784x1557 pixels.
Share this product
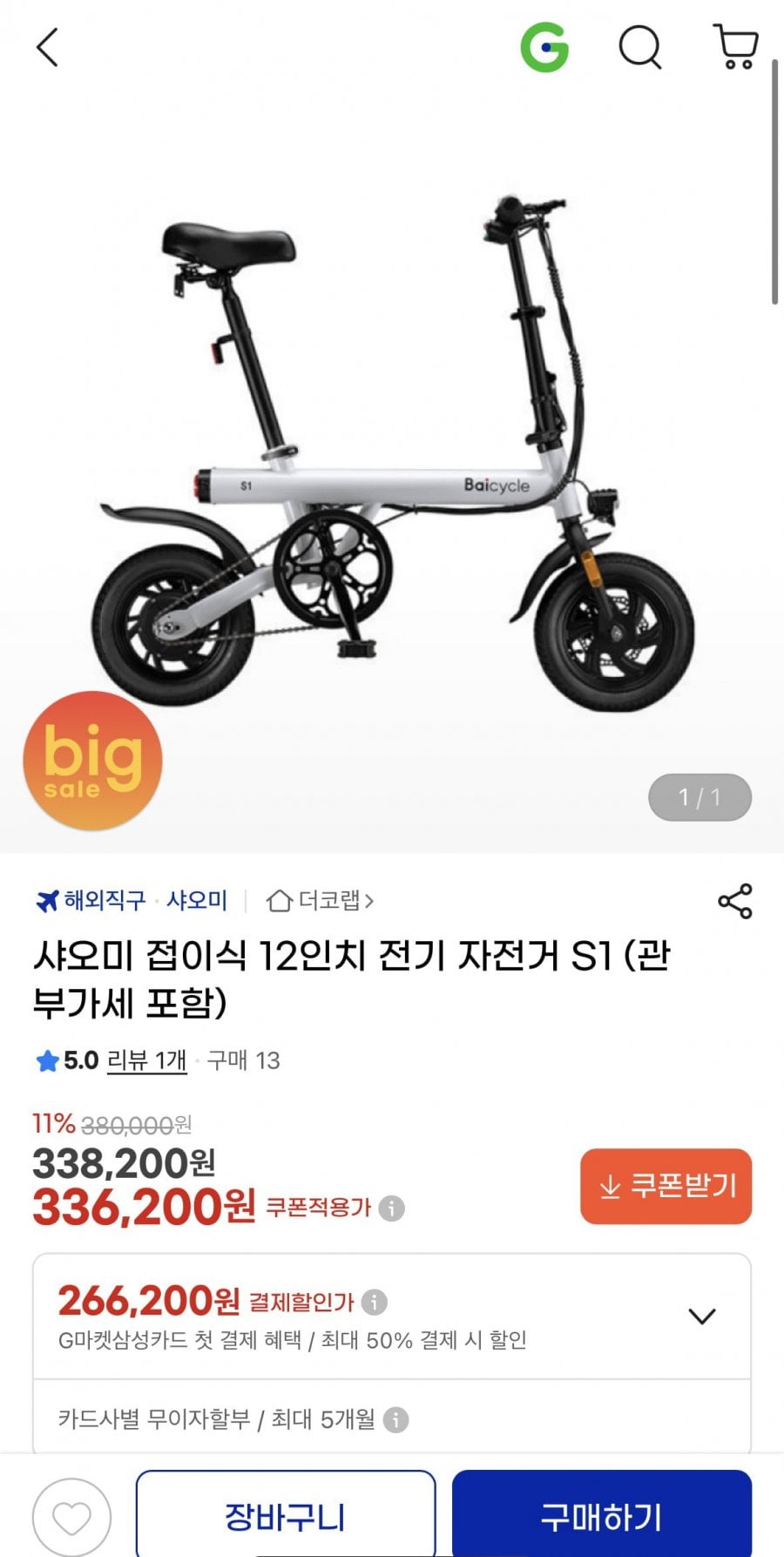point(734,901)
